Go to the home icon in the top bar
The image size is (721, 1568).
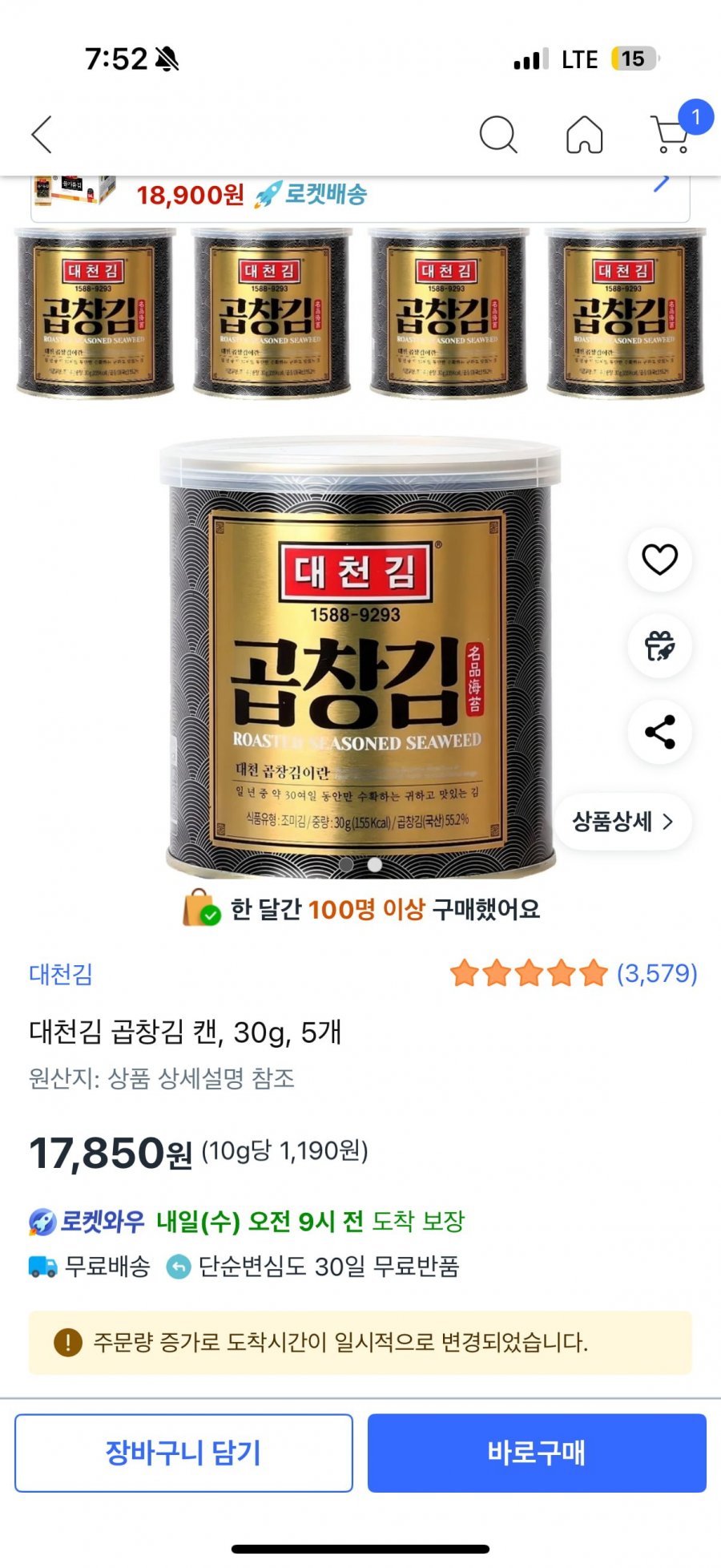click(x=584, y=134)
